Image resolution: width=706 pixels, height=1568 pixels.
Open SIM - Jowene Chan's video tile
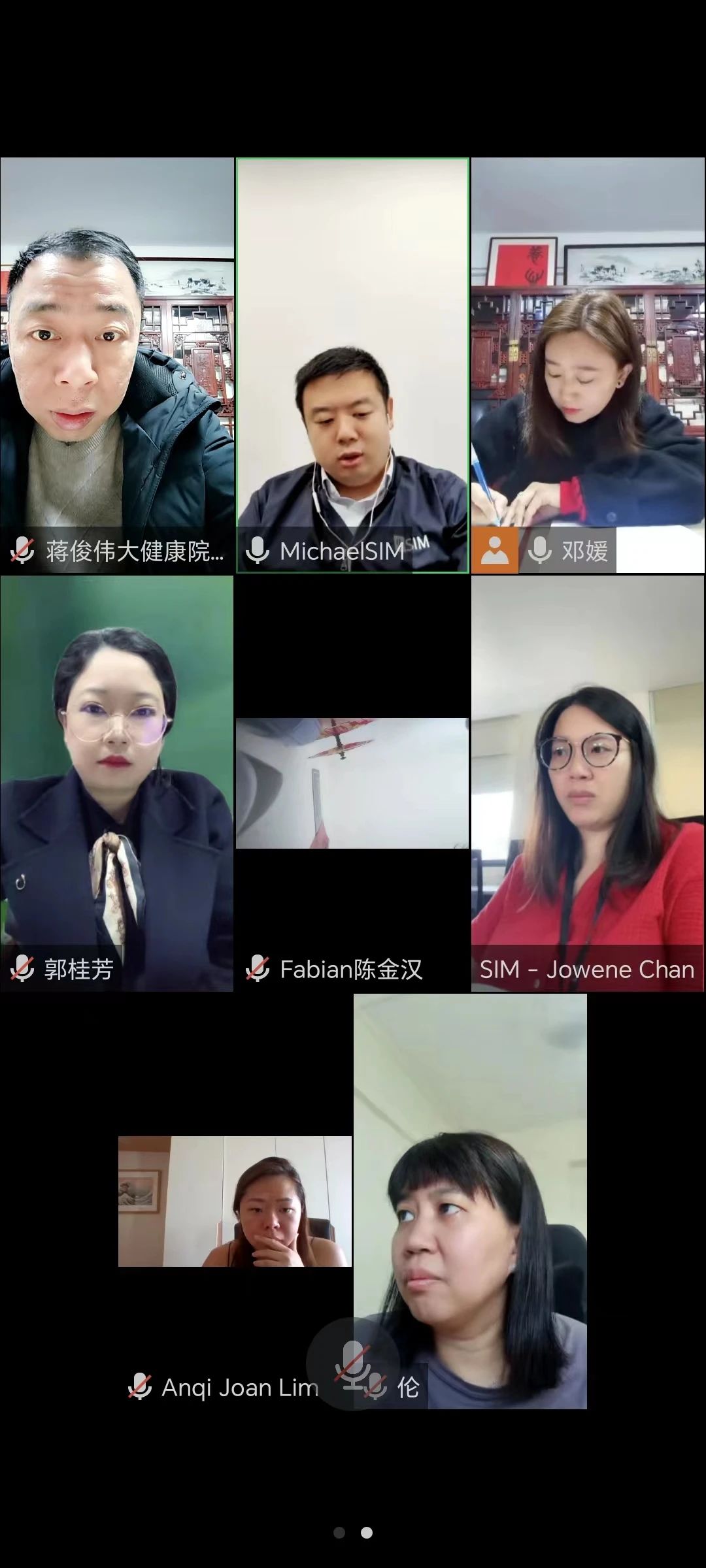point(588,784)
